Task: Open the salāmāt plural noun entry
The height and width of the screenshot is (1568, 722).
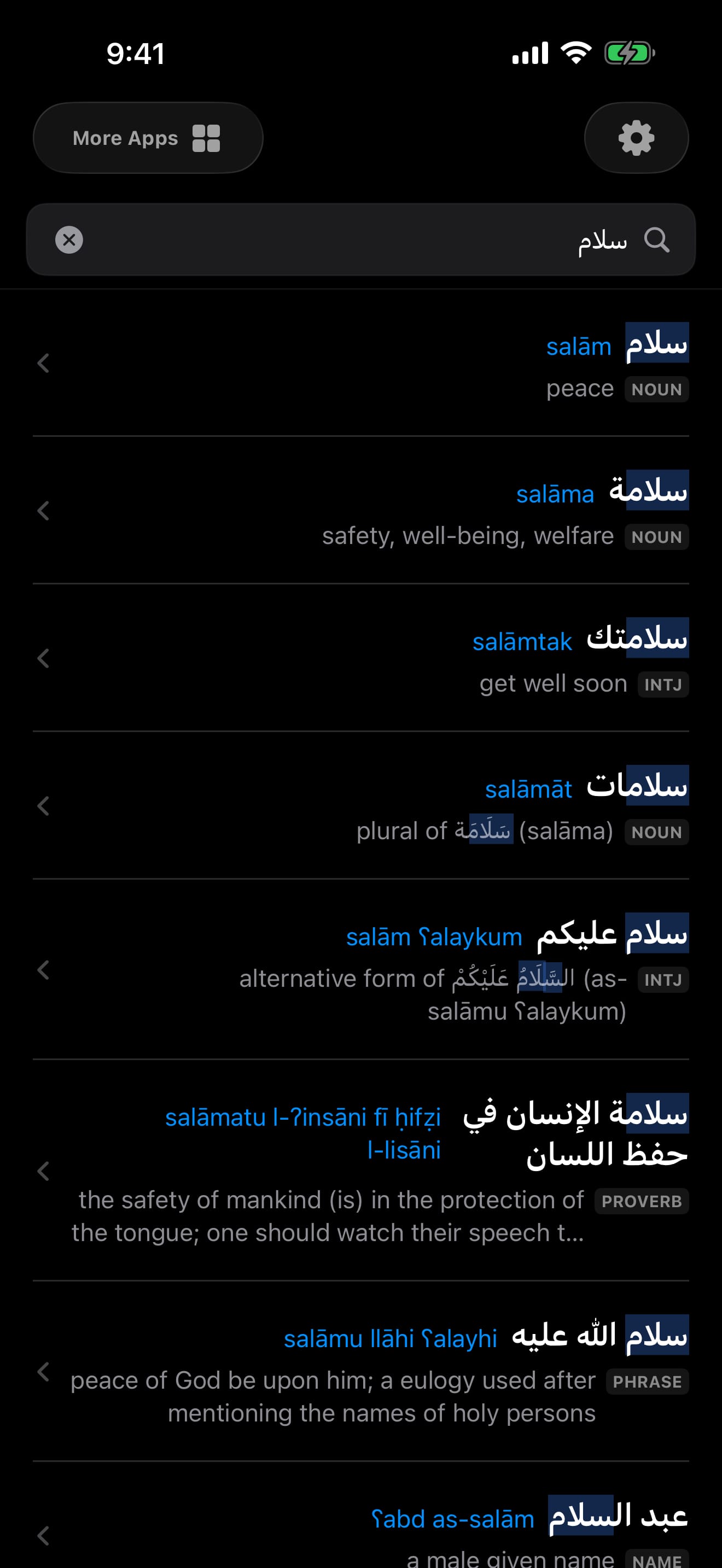Action: coord(361,805)
